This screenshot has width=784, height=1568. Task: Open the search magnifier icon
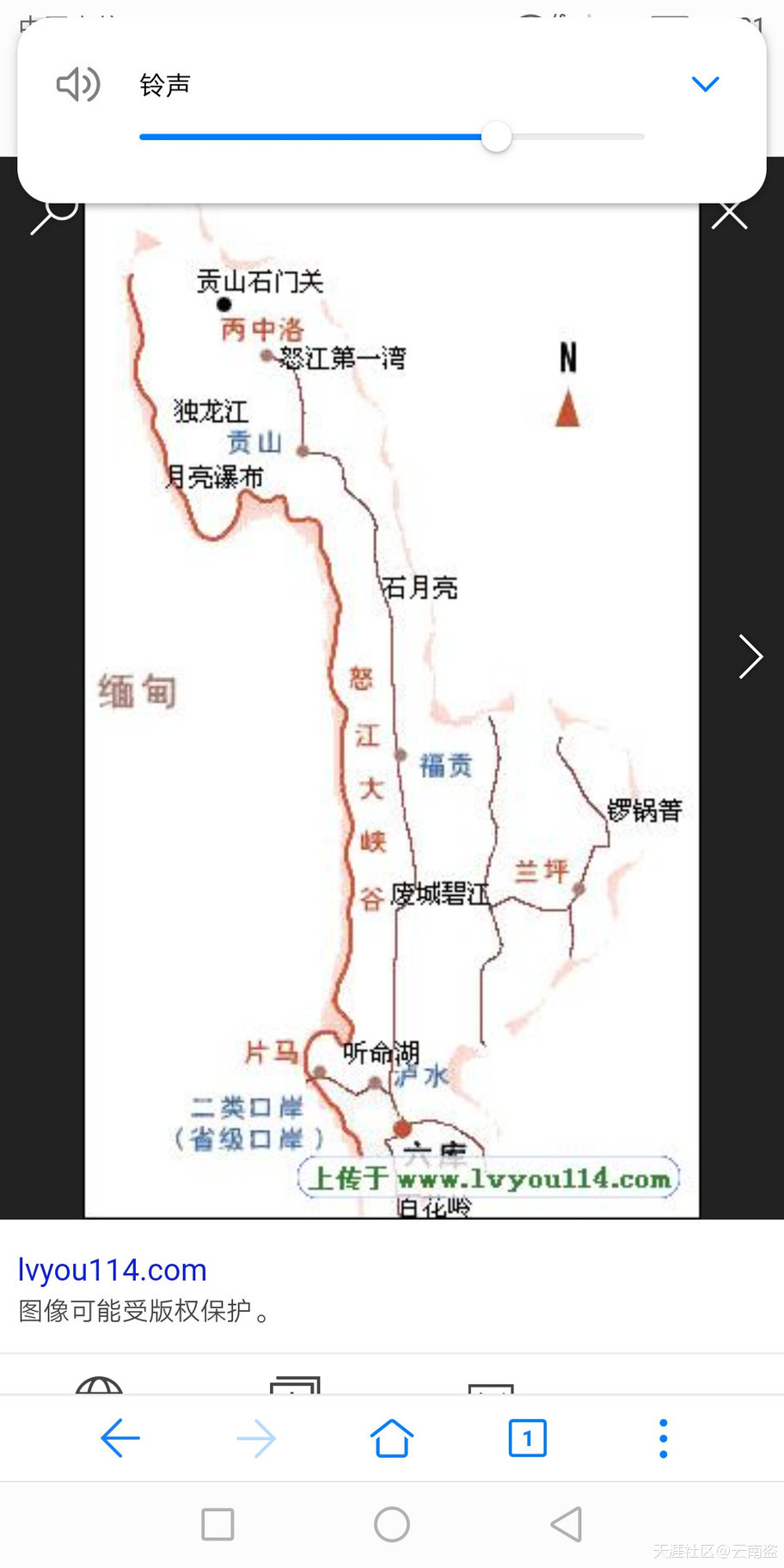coord(53,215)
